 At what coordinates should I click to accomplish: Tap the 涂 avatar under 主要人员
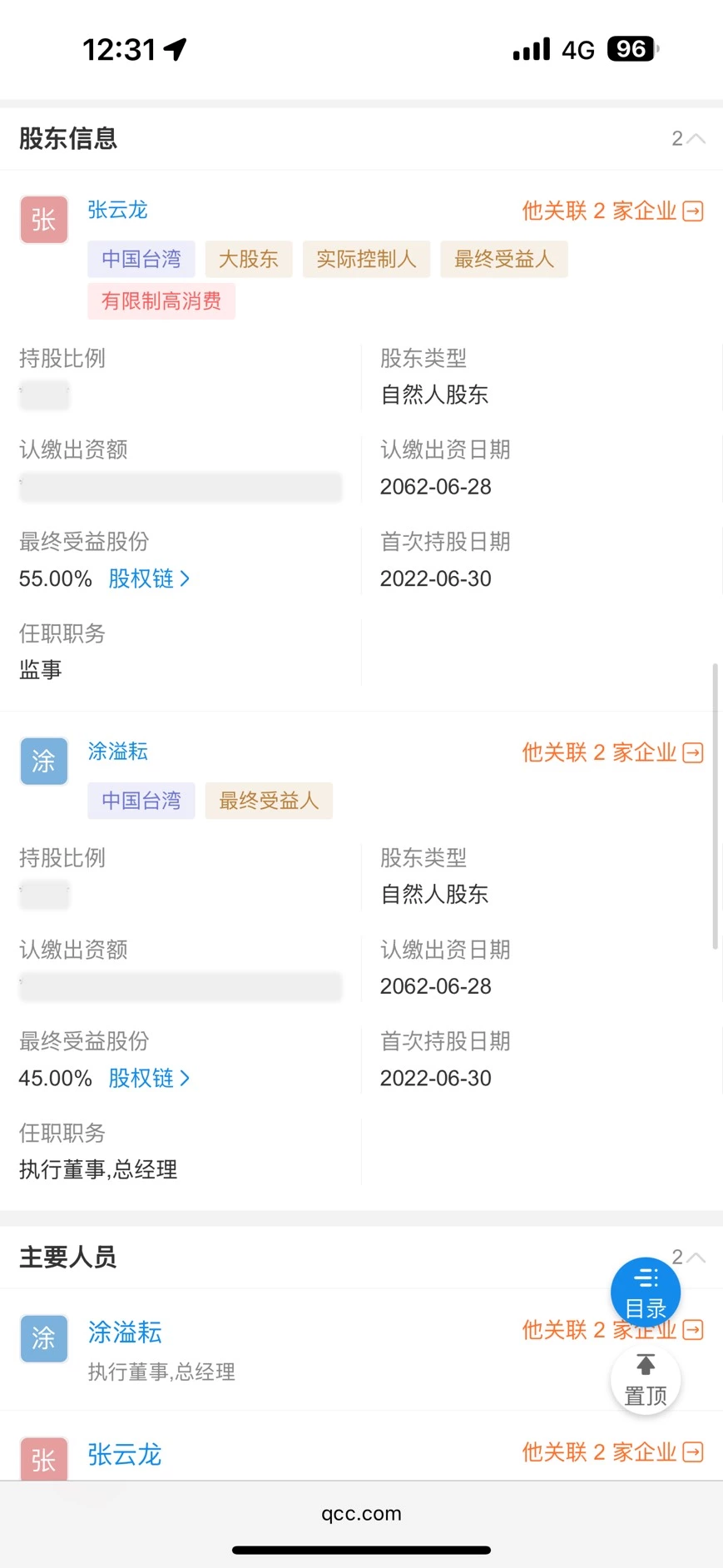click(x=43, y=1338)
